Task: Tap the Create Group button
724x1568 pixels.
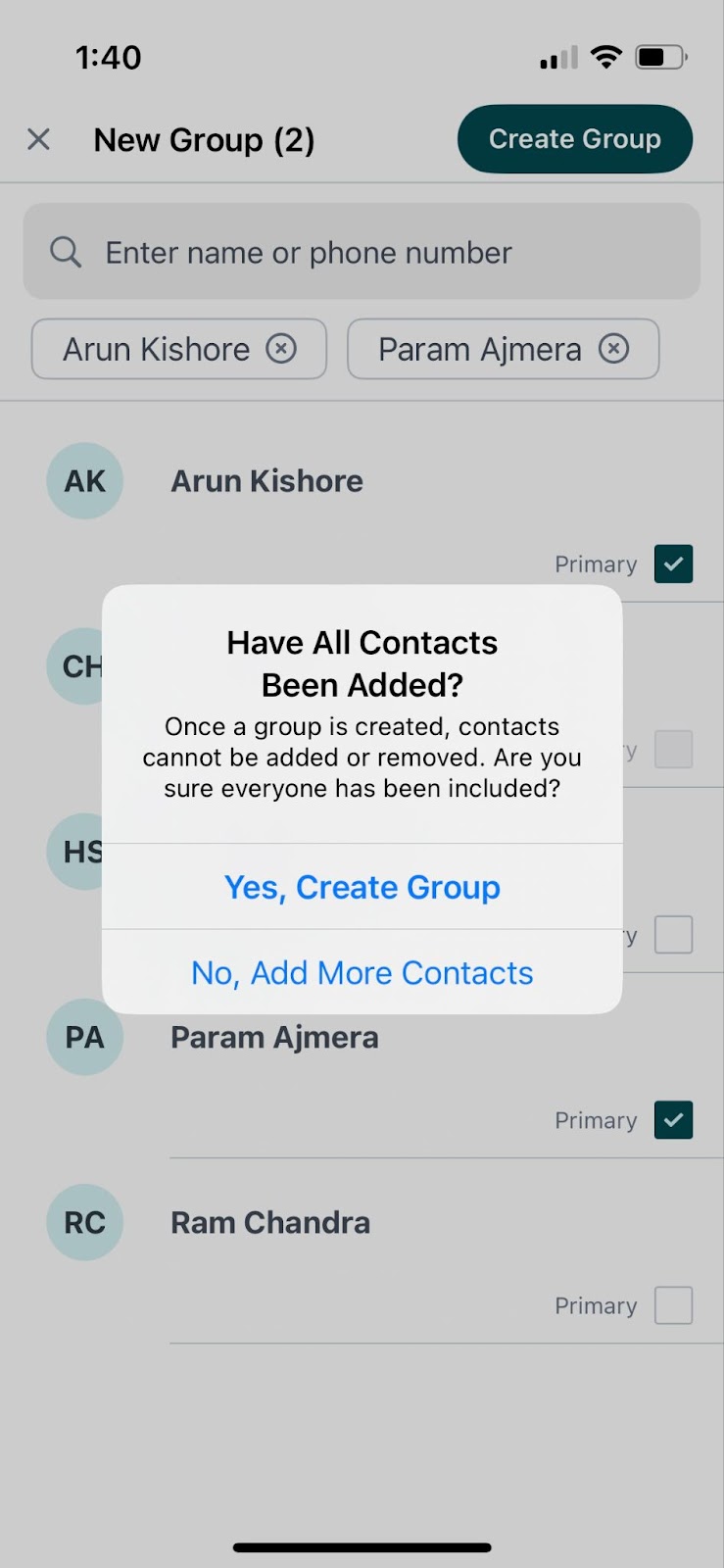Action: pos(575,139)
